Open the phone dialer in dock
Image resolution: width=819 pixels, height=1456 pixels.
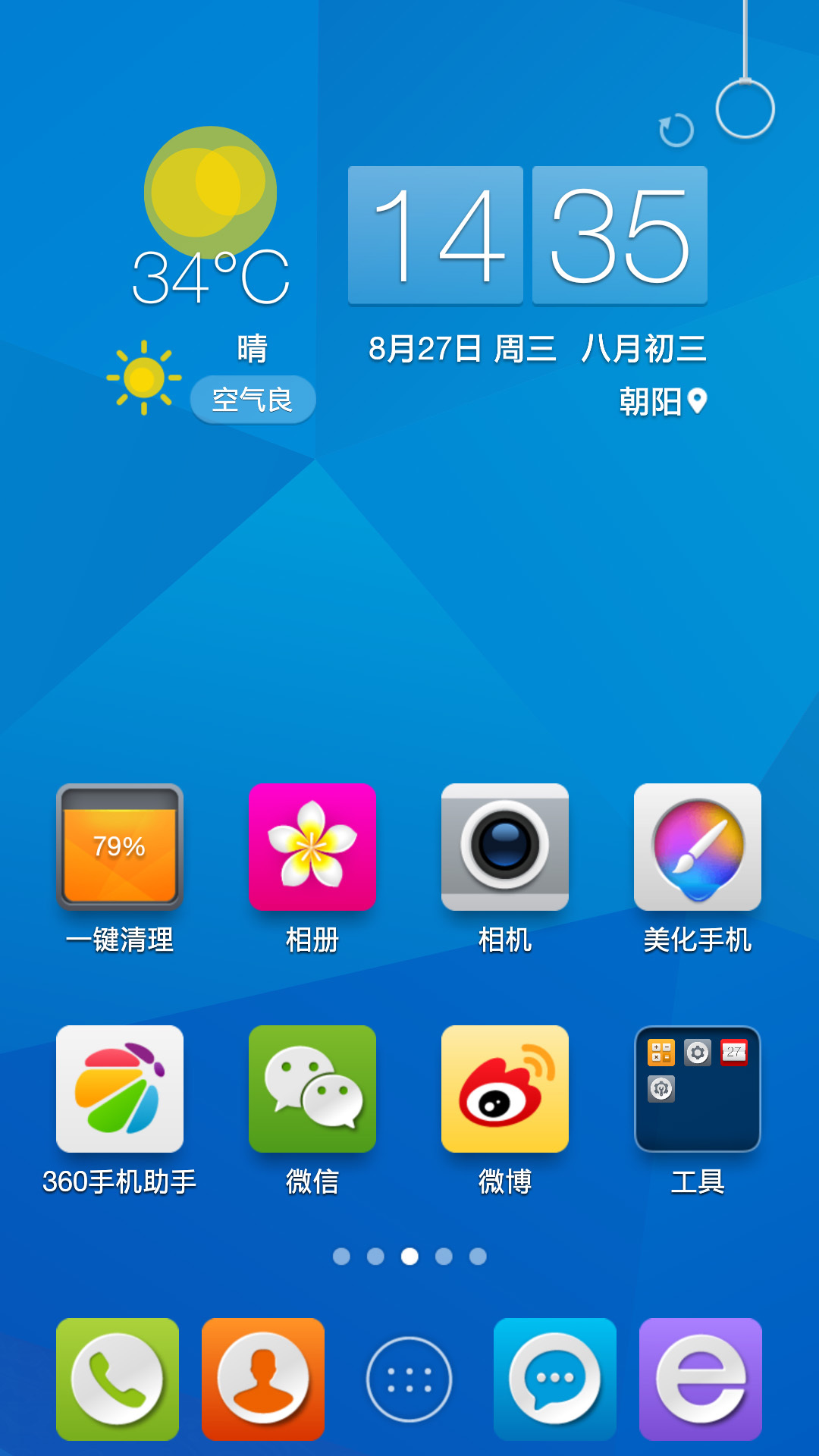click(118, 1379)
